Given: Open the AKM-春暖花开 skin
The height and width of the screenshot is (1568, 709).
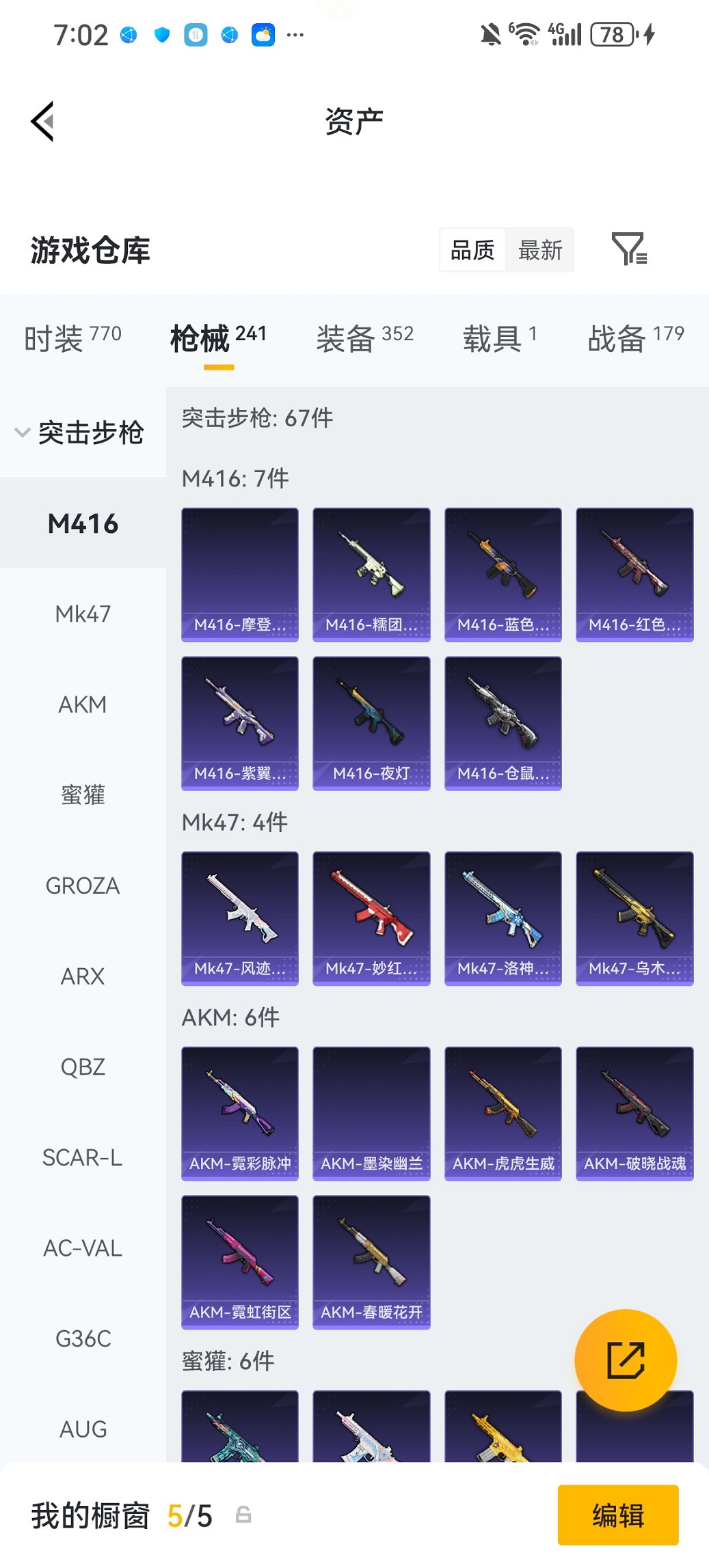Looking at the screenshot, I should [371, 1261].
